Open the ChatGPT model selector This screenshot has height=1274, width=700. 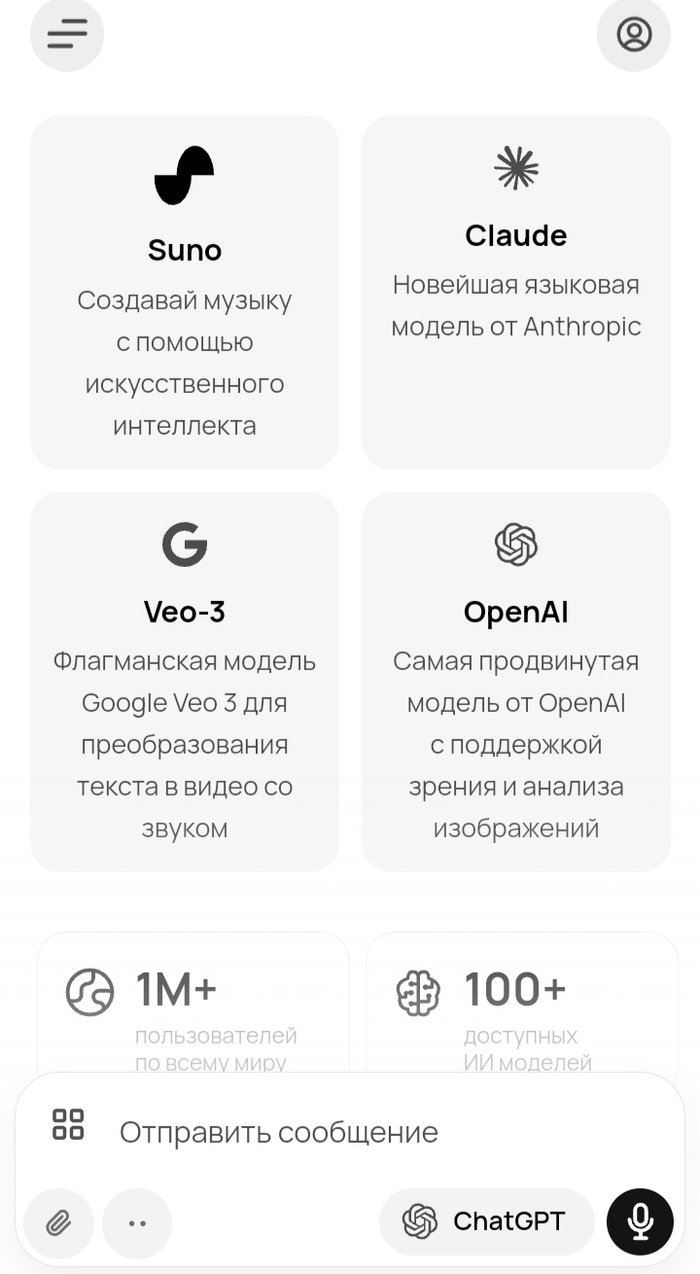tap(486, 1221)
